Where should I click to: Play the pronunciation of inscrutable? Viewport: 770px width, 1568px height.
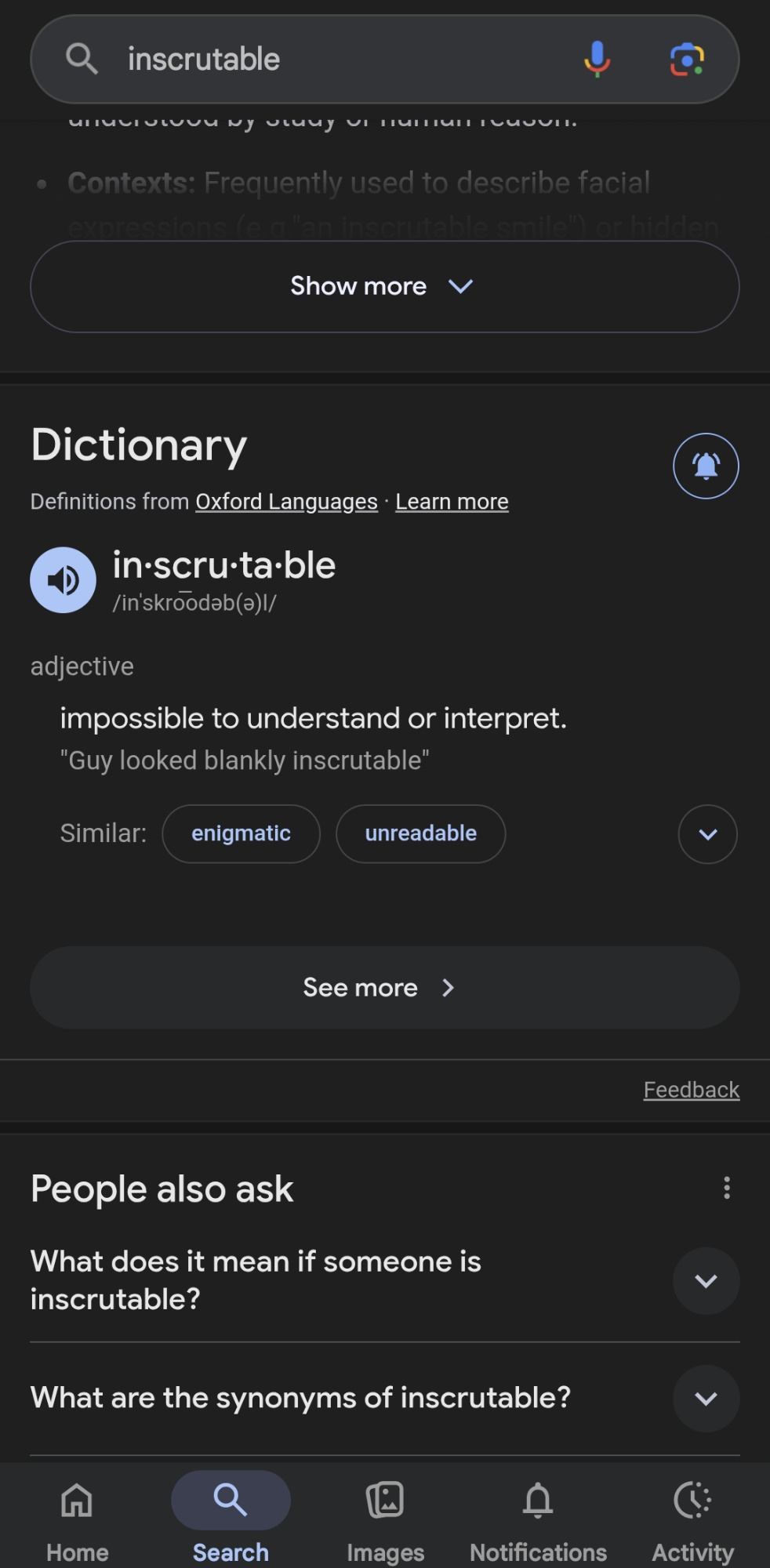[x=63, y=580]
